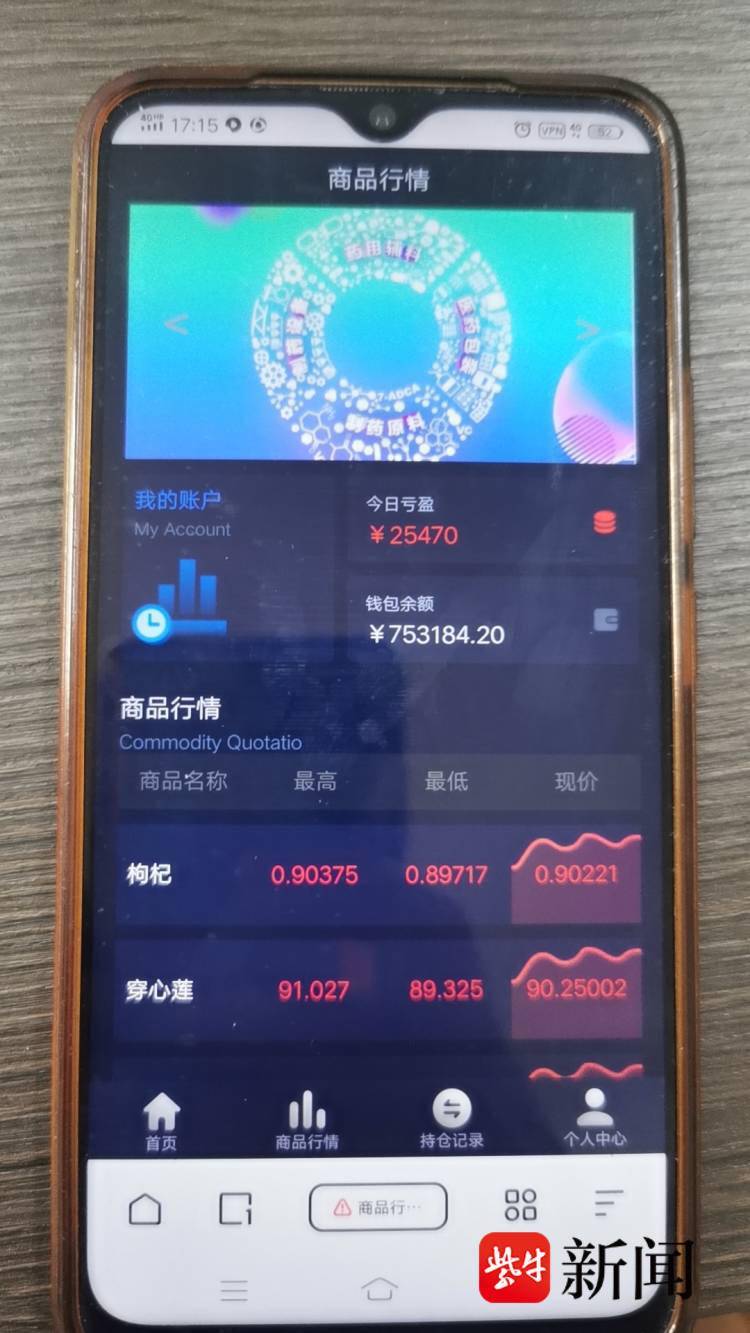Show the next banner slide
The image size is (750, 1333).
[x=588, y=329]
